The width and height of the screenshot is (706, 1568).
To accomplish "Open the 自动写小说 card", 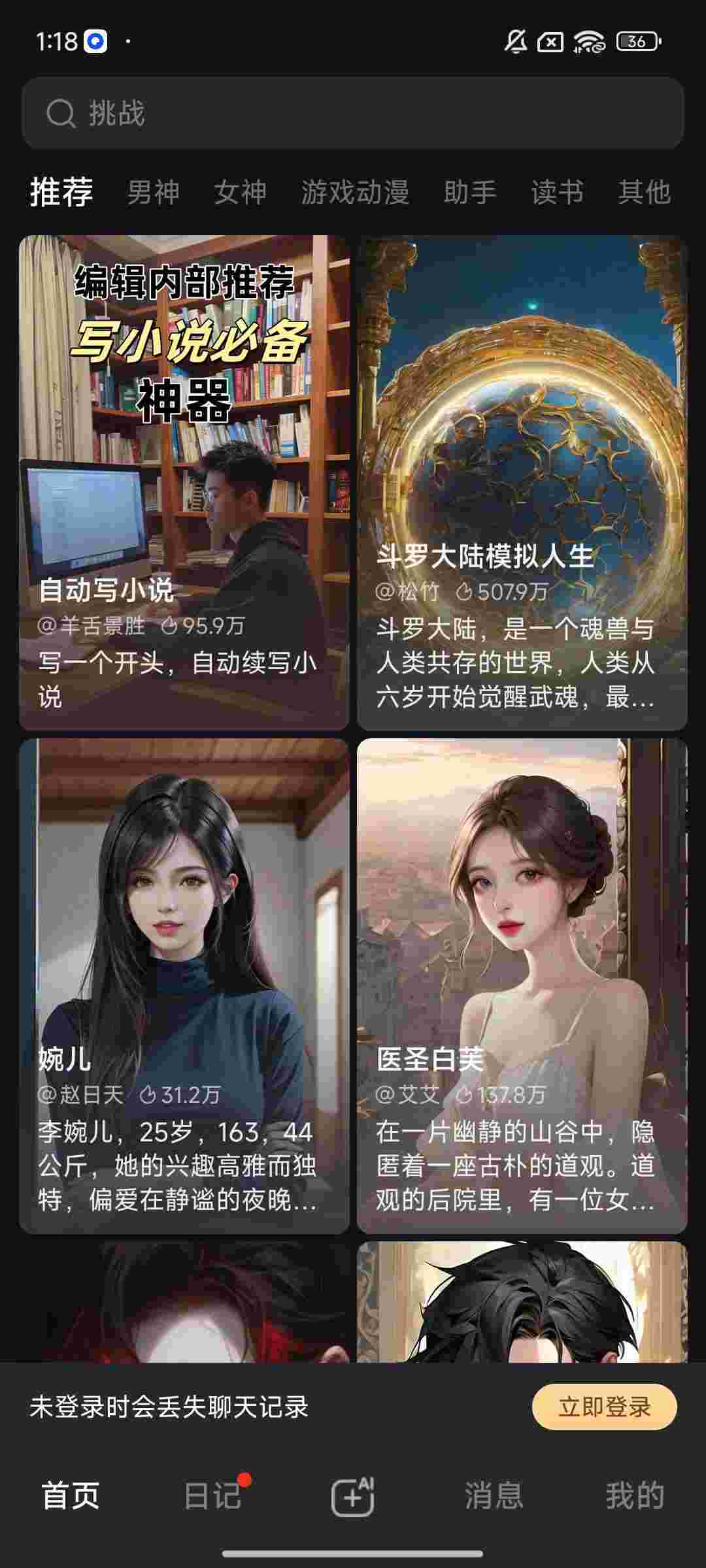I will [x=184, y=482].
